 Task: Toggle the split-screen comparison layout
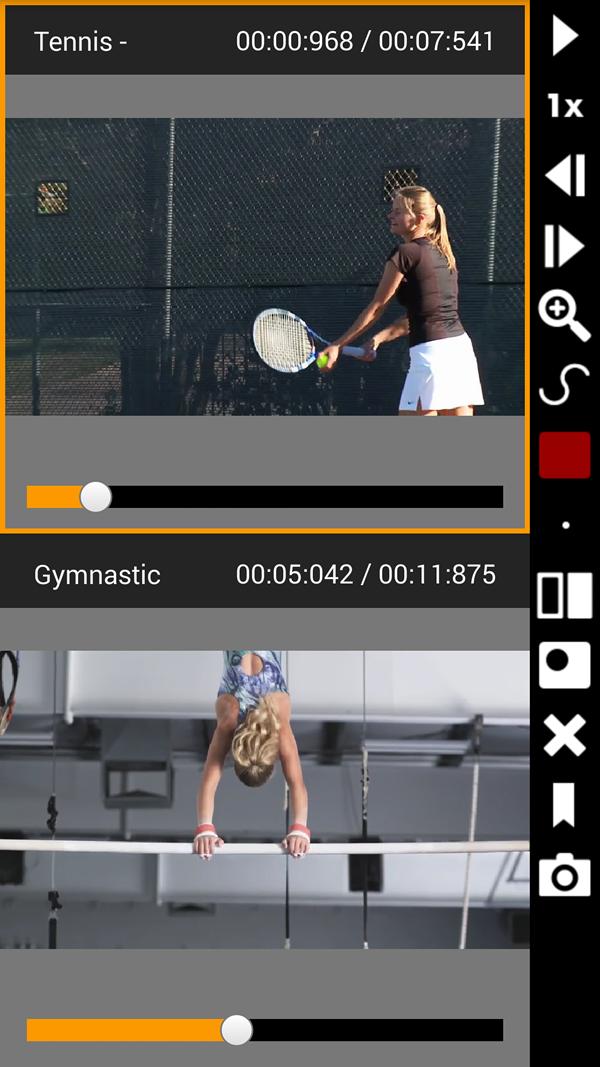point(565,595)
